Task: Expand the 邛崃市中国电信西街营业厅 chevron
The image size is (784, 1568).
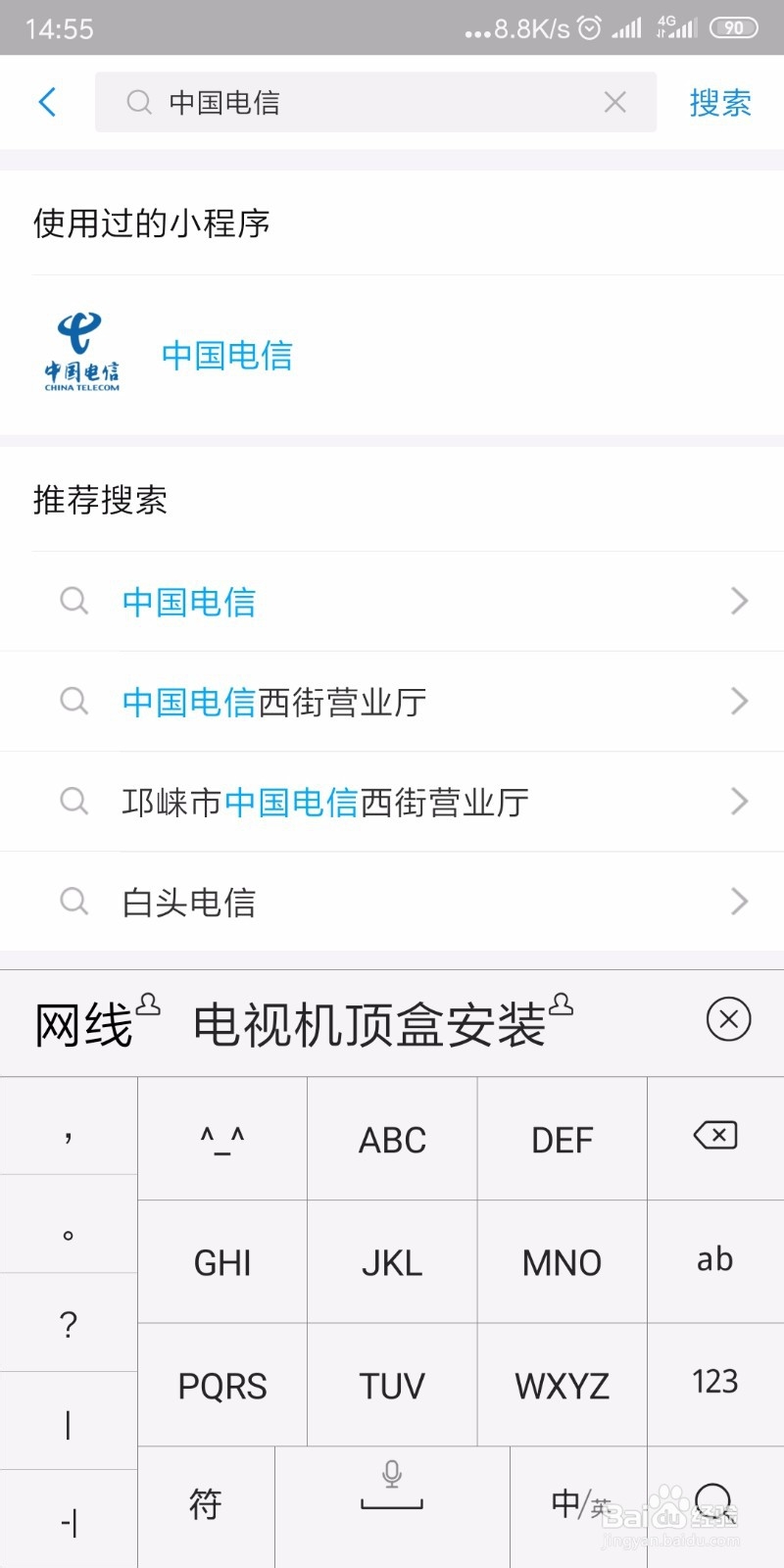Action: click(x=740, y=801)
